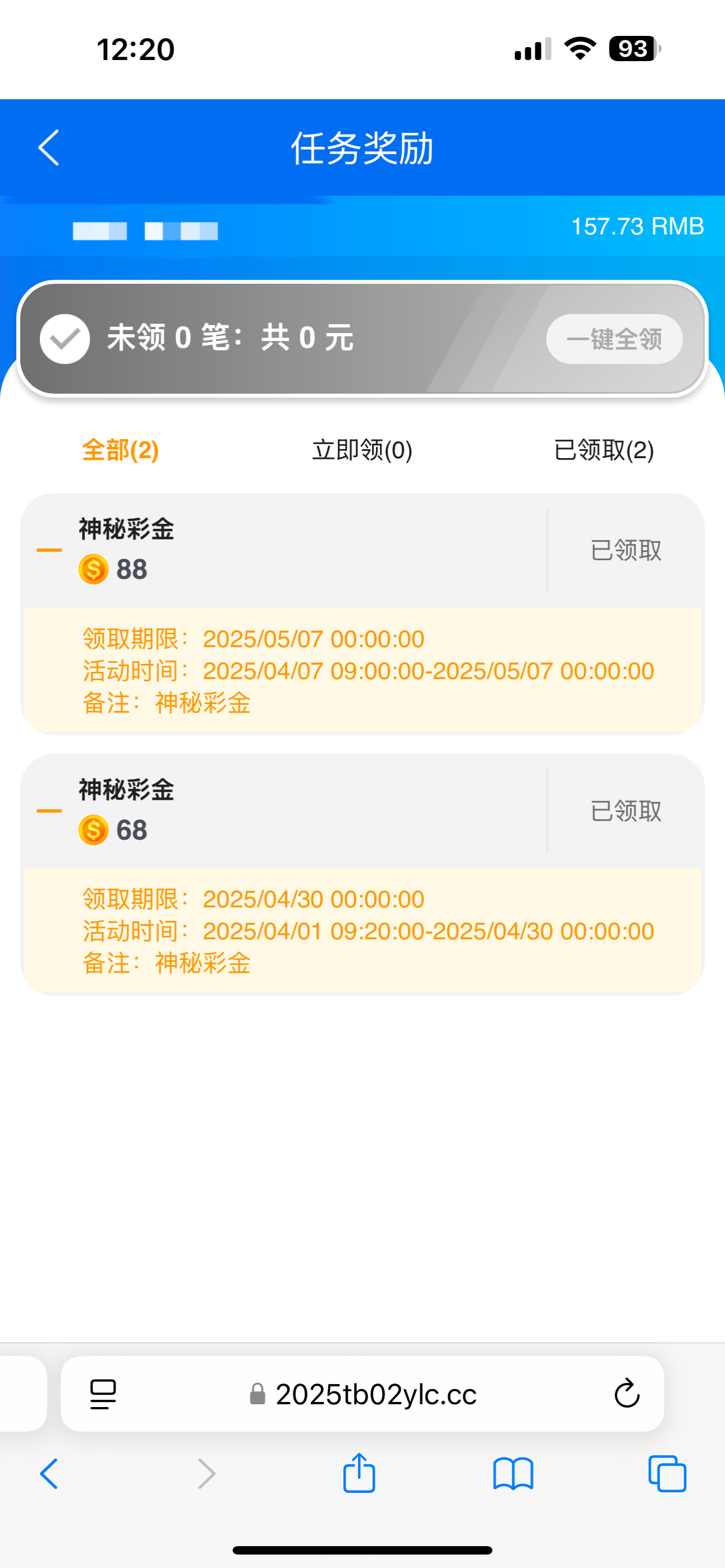The height and width of the screenshot is (1568, 725).
Task: Open the 已领取(2) tab
Action: tap(603, 450)
